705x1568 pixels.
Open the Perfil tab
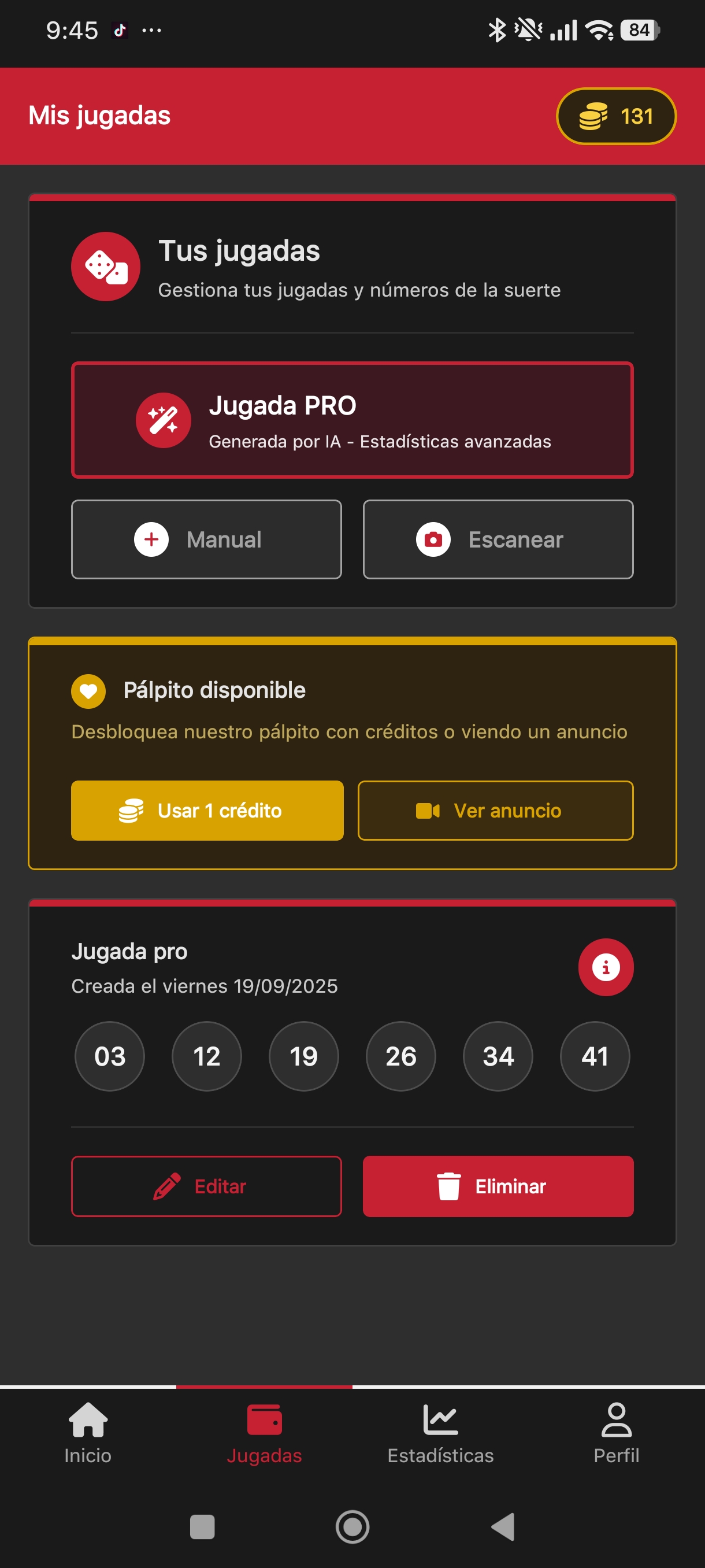(x=616, y=1433)
